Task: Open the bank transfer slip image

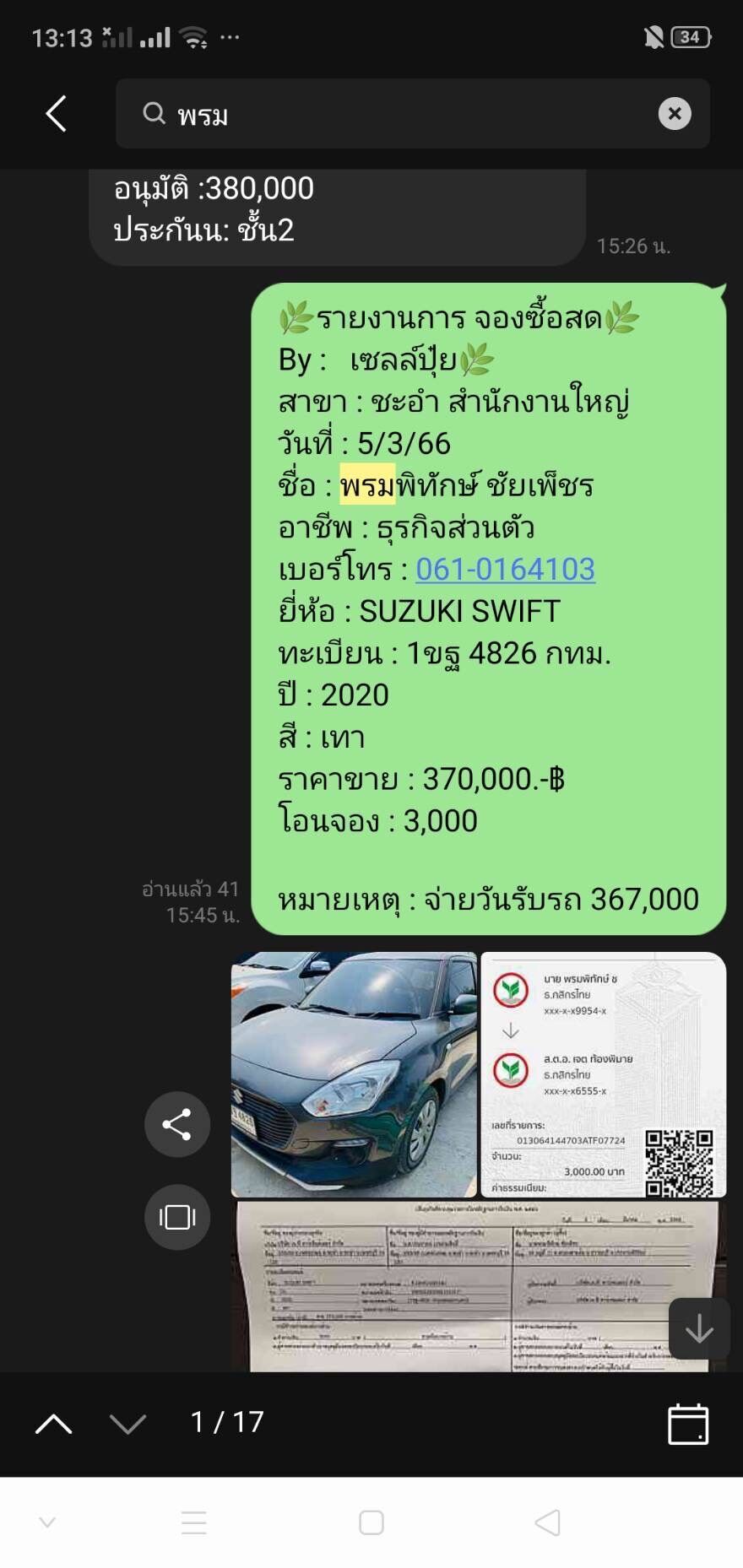Action: pos(603,1074)
